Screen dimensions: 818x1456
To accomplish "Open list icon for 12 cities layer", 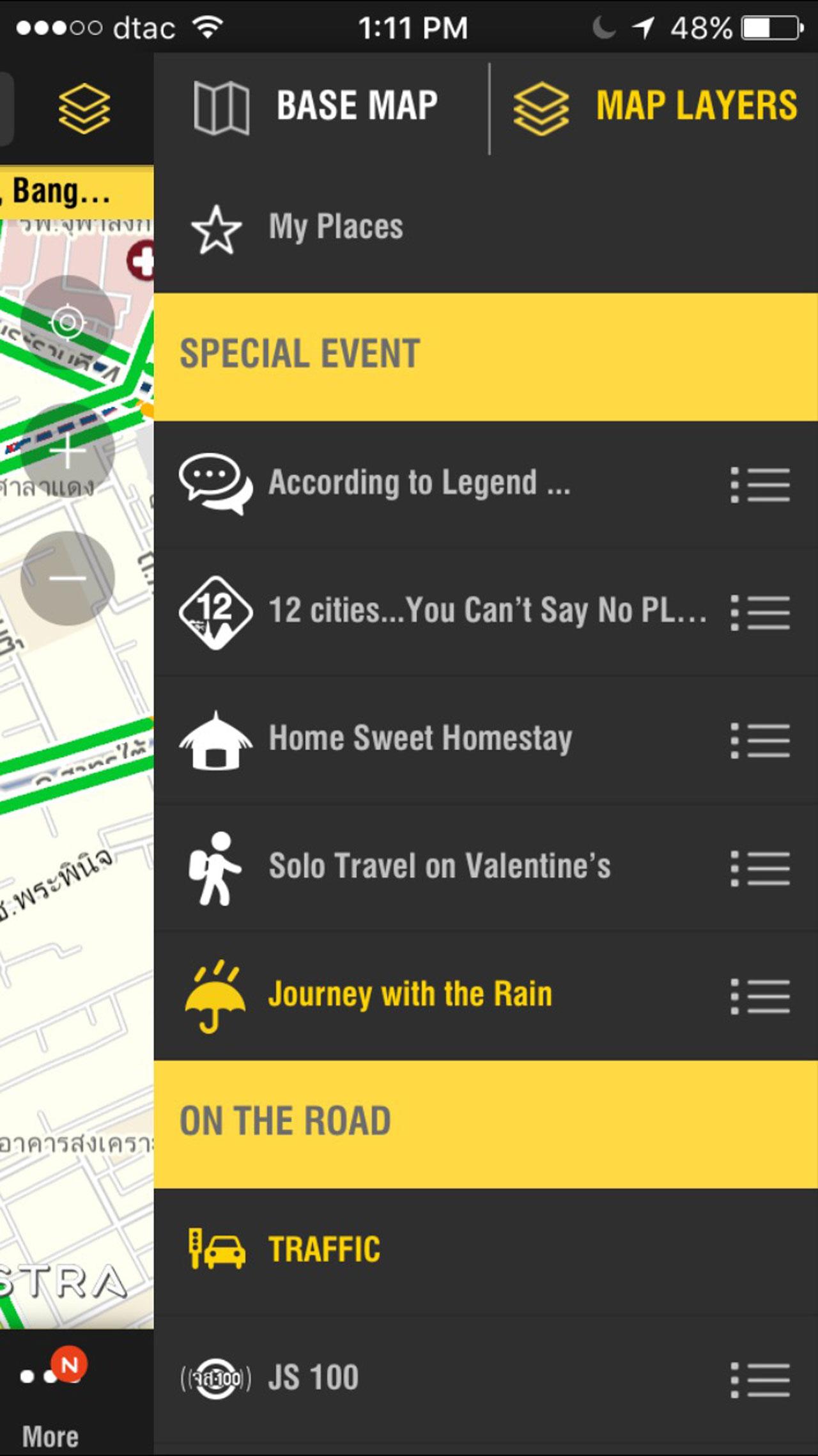I will (x=760, y=612).
